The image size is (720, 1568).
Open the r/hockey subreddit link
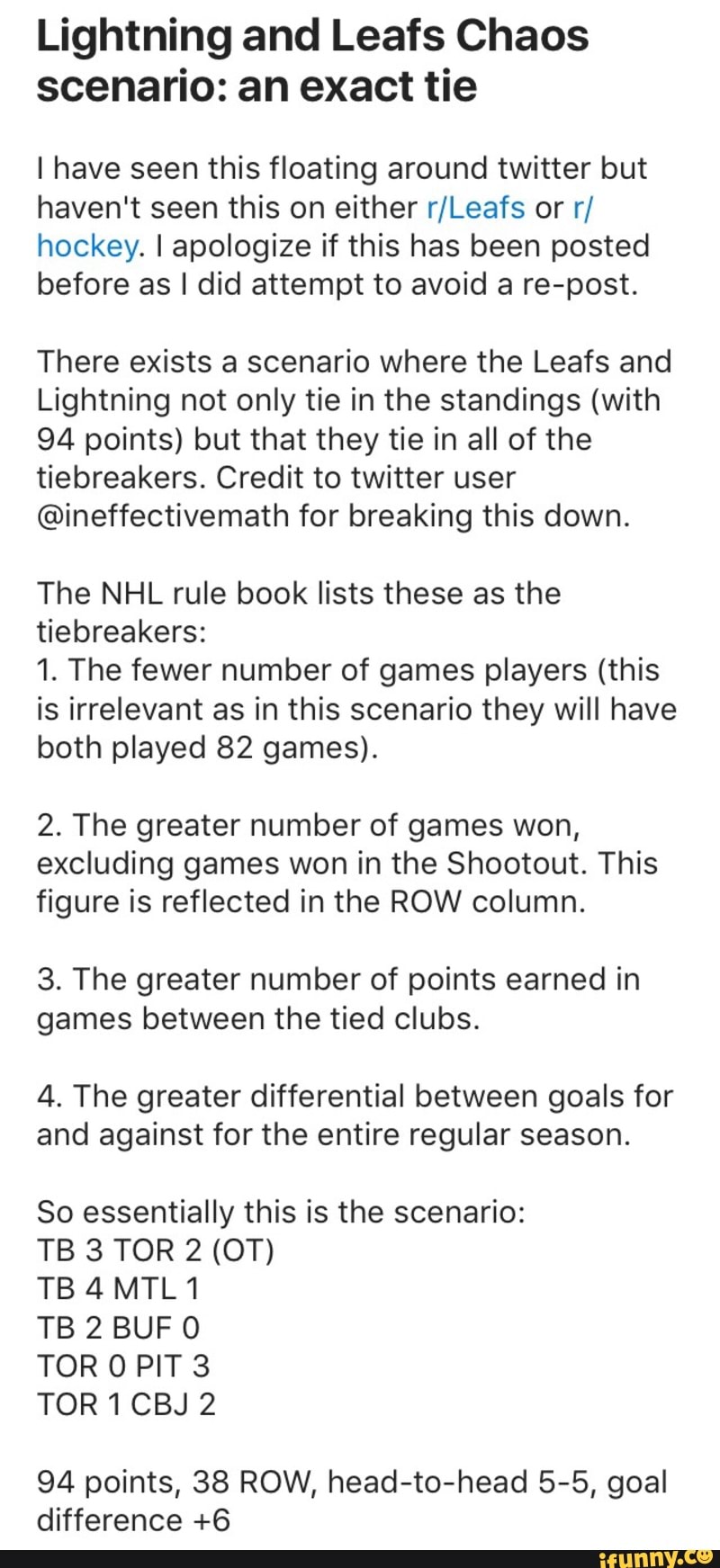tap(87, 246)
